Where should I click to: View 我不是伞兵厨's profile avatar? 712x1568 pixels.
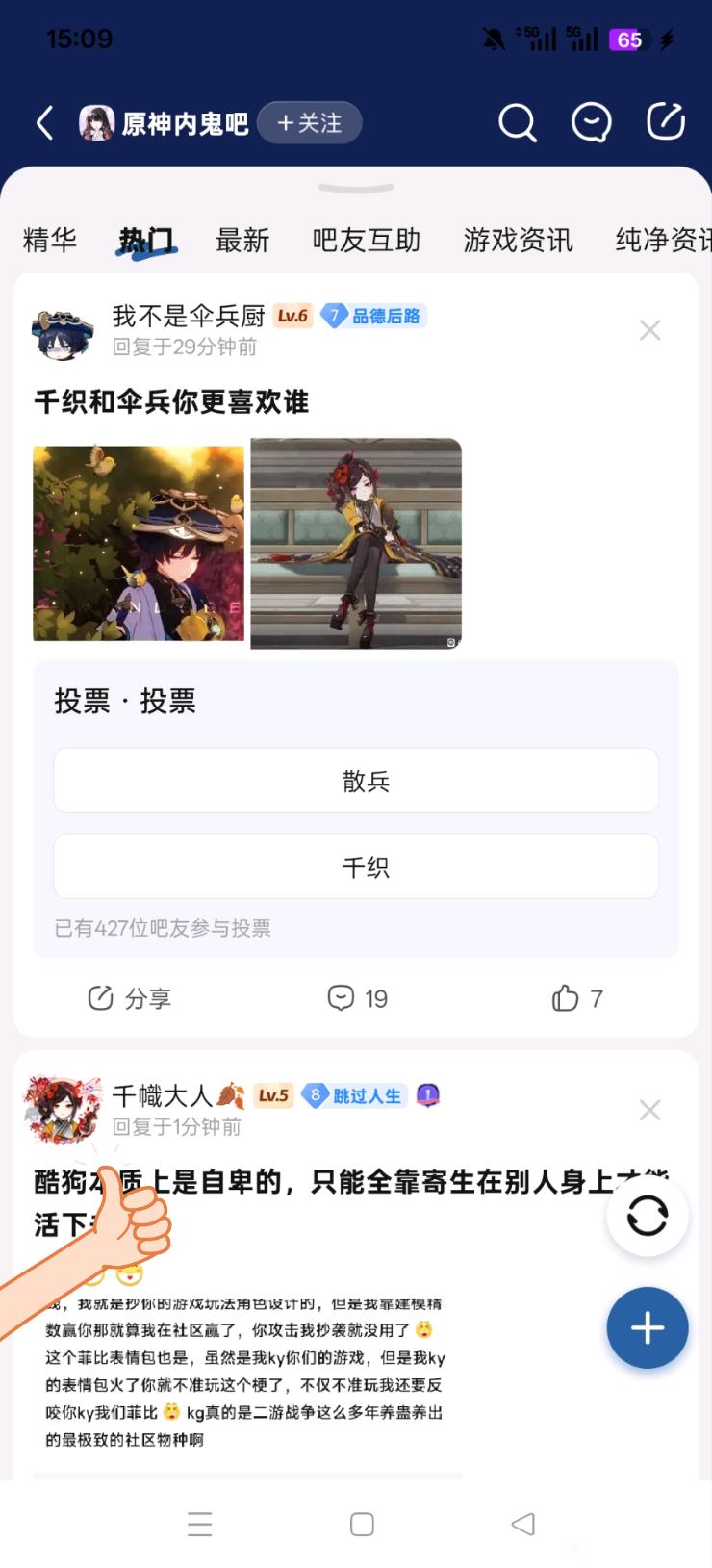pos(64,332)
